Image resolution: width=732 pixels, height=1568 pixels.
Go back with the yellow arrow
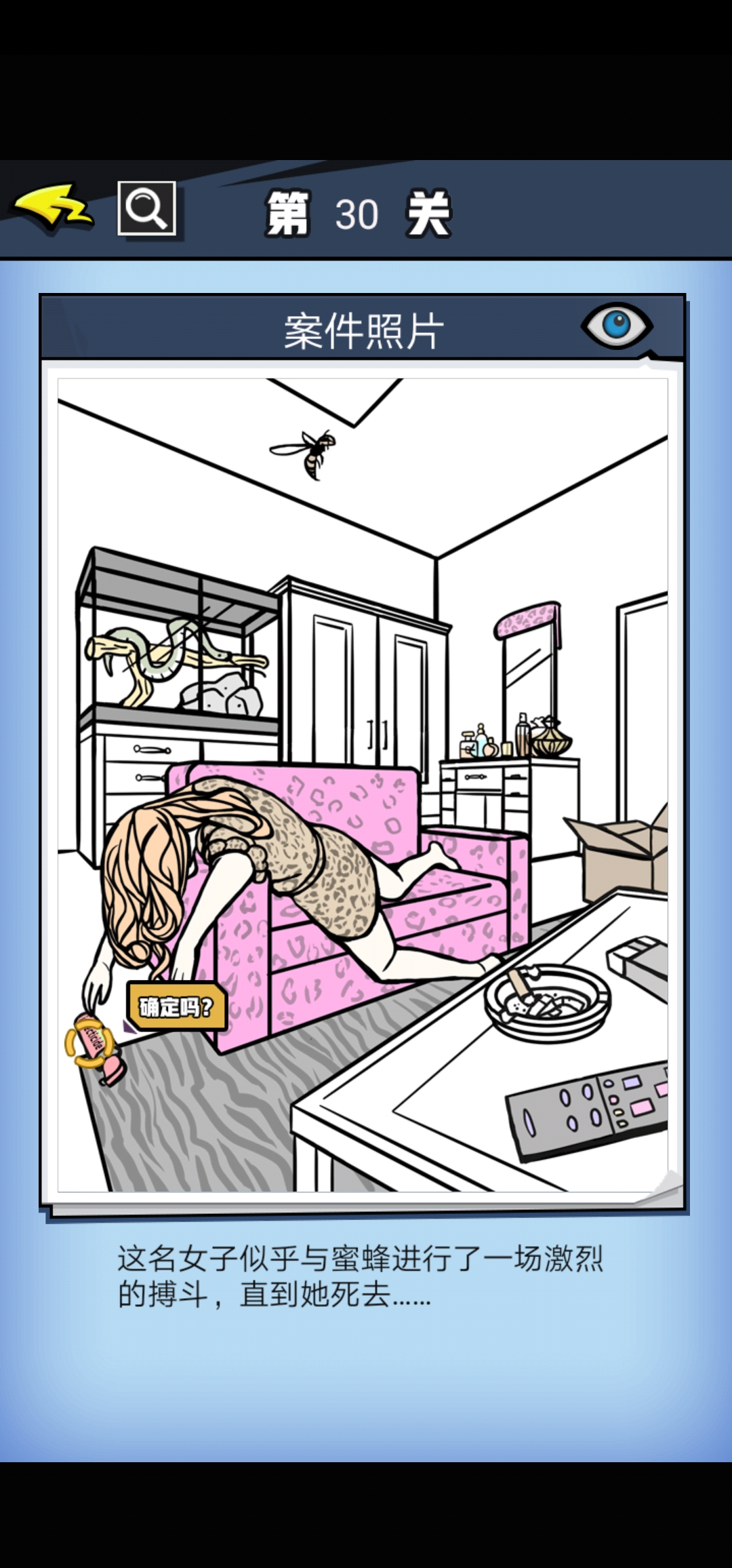tap(53, 208)
